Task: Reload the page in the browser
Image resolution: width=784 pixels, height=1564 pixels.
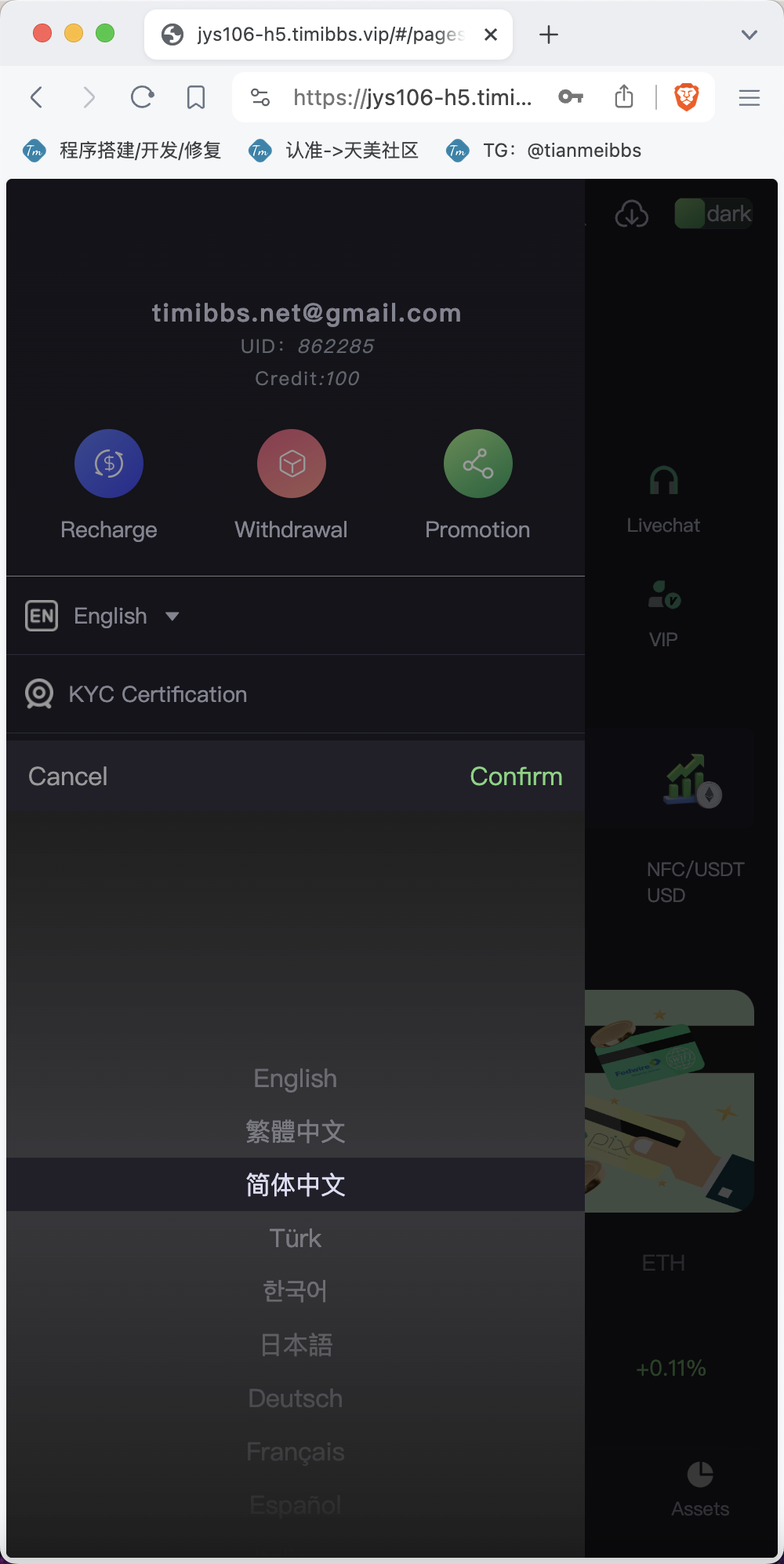Action: pyautogui.click(x=143, y=97)
